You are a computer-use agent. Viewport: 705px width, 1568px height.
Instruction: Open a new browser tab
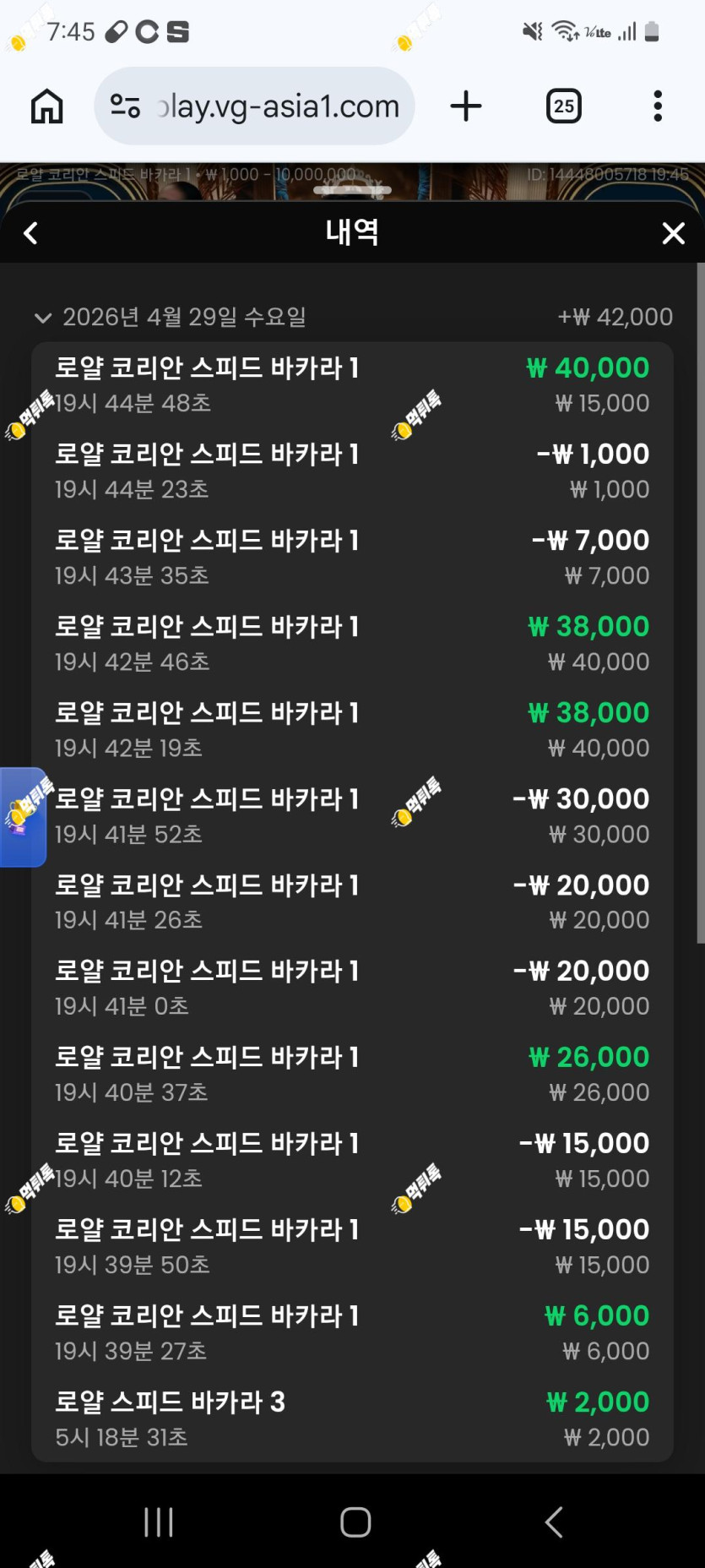466,106
